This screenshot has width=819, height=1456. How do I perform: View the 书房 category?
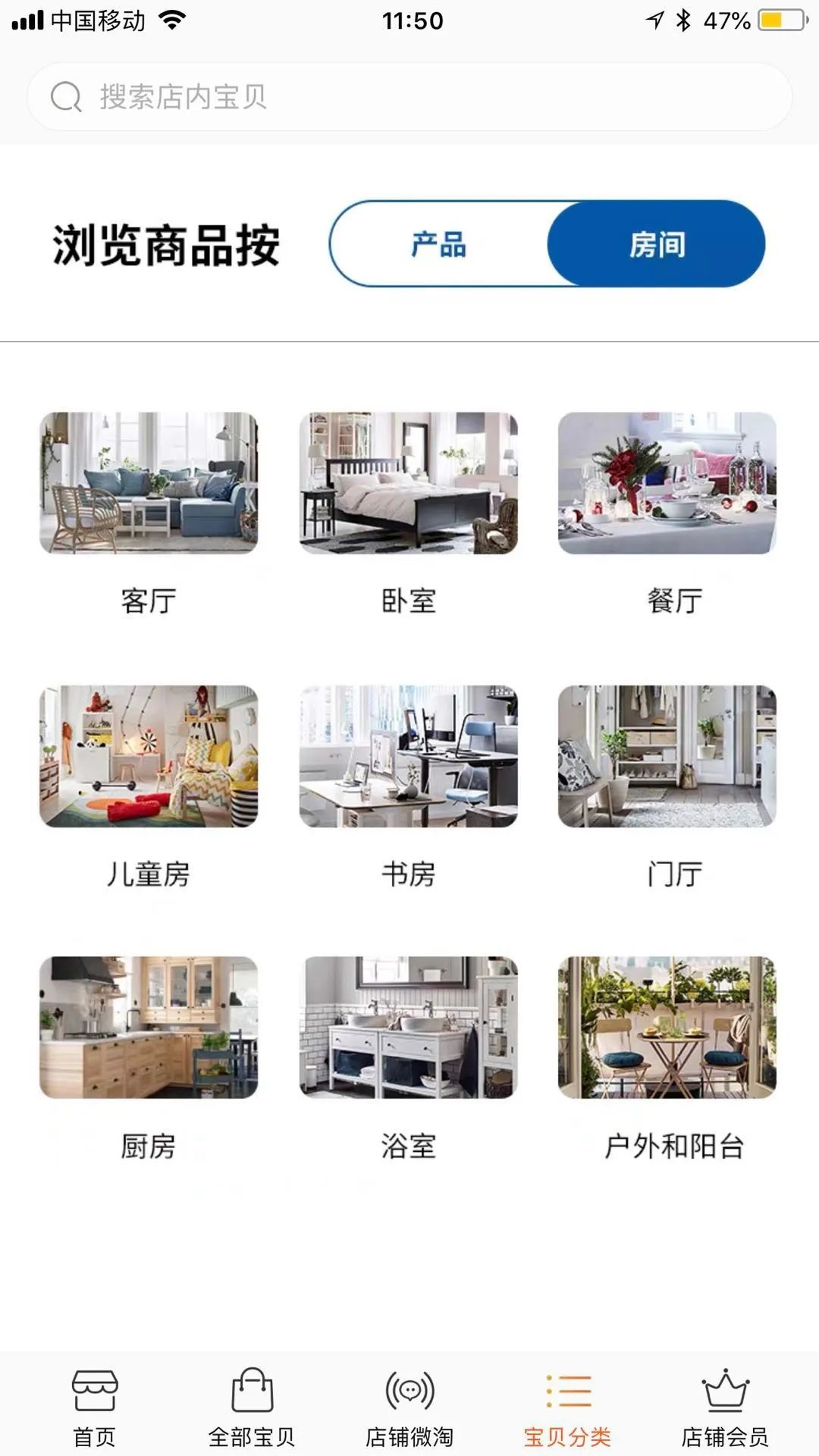pos(409,757)
